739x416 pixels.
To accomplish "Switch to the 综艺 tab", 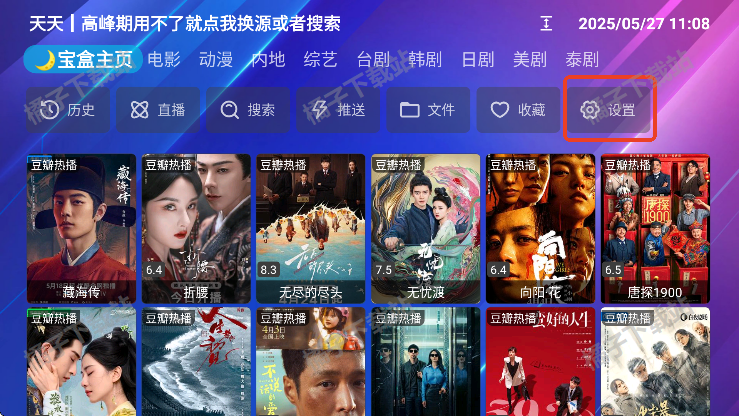I will coord(320,59).
